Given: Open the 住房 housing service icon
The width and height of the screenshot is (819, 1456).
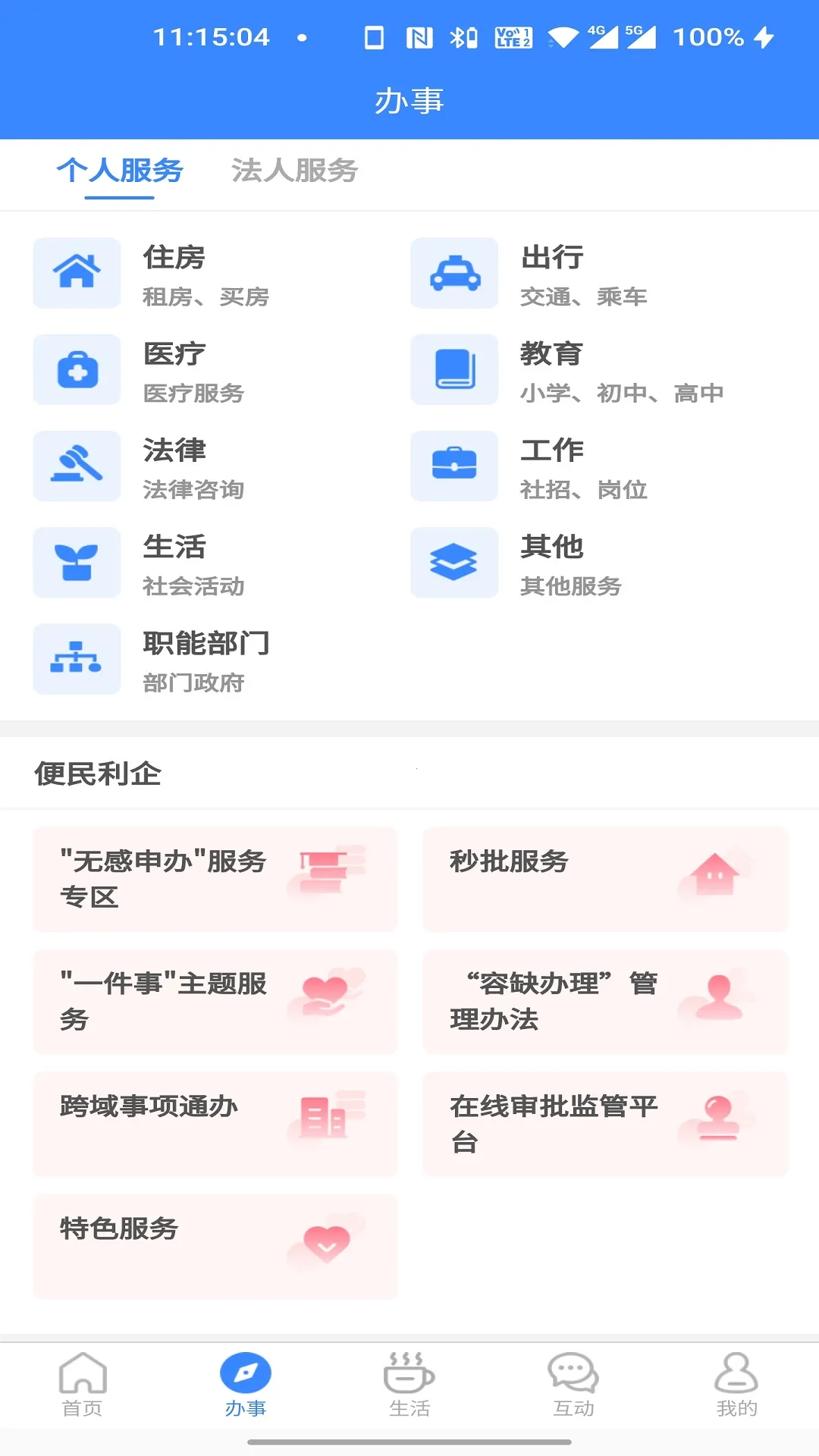Looking at the screenshot, I should 76,273.
